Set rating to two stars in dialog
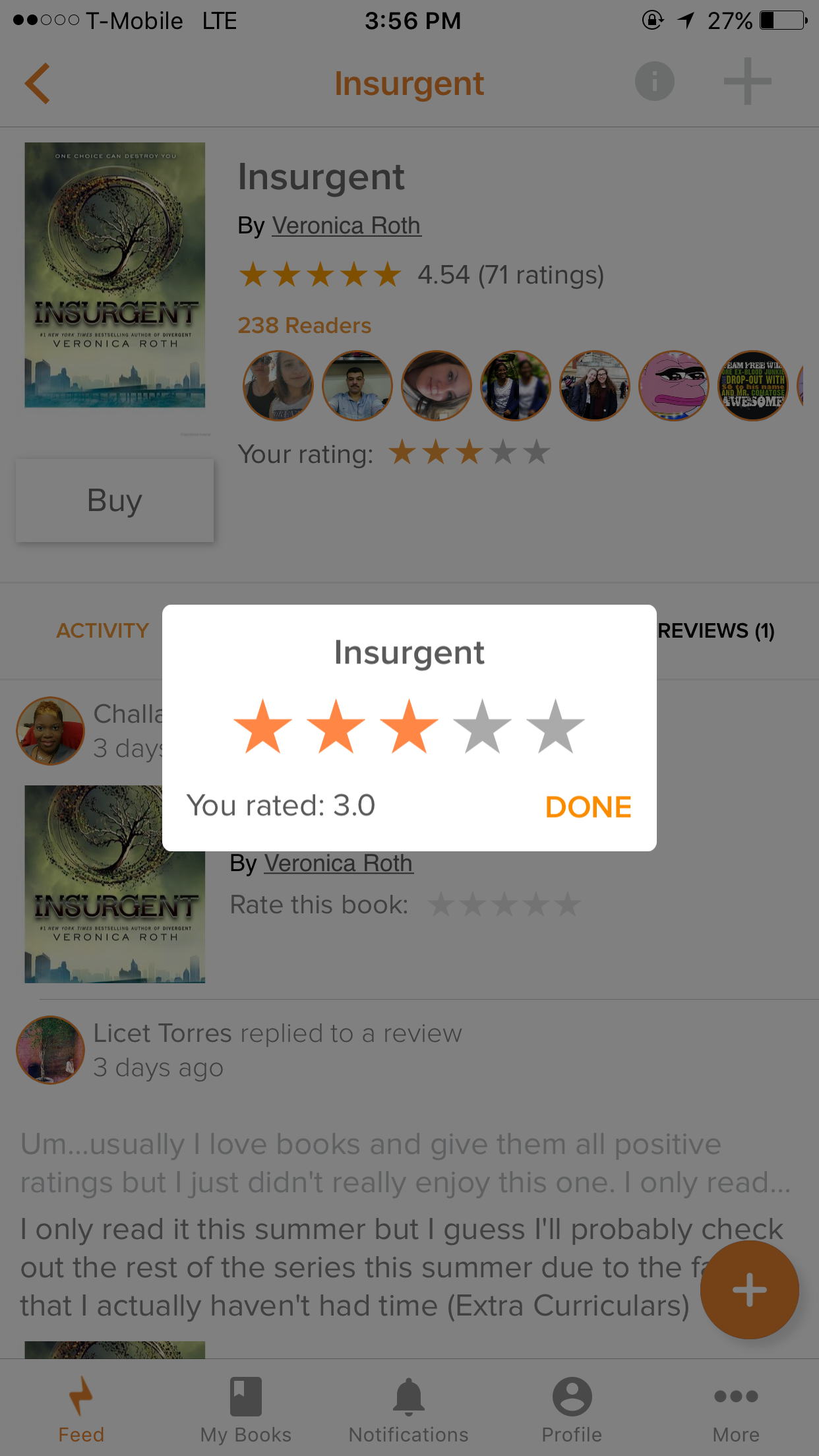Viewport: 819px width, 1456px height. click(336, 727)
